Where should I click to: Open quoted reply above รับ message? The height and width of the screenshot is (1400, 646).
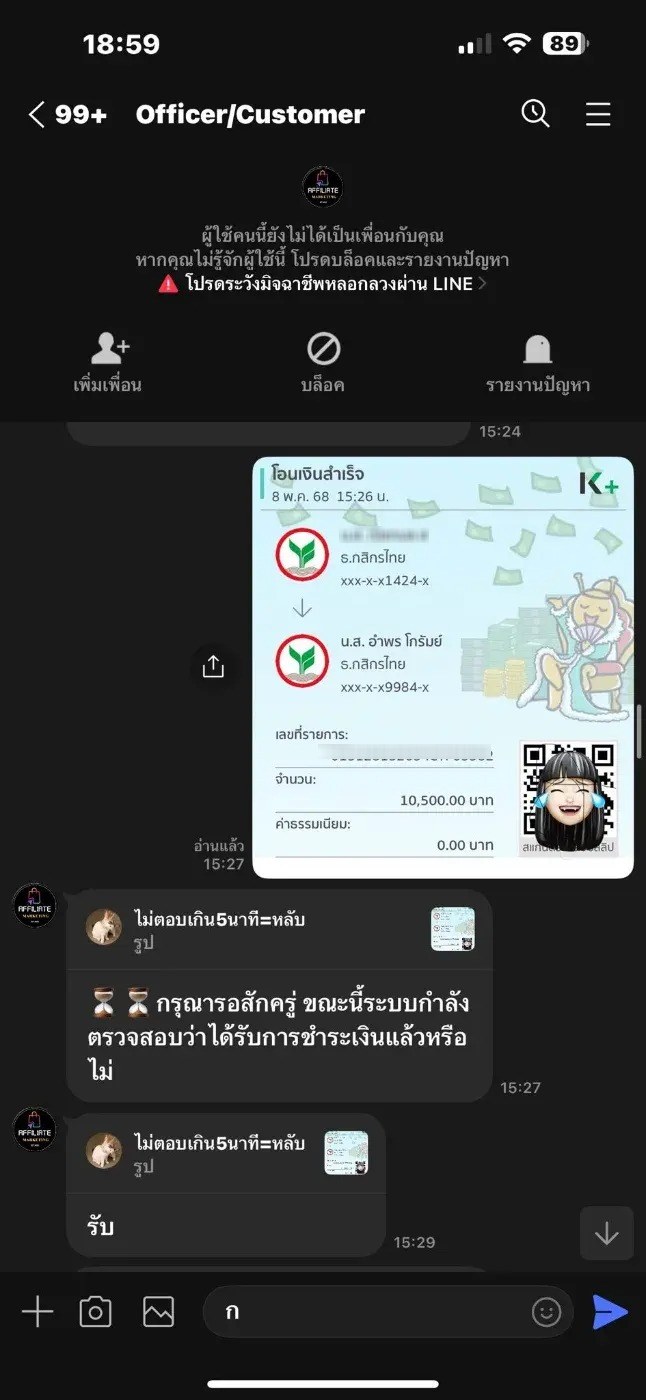point(226,1153)
